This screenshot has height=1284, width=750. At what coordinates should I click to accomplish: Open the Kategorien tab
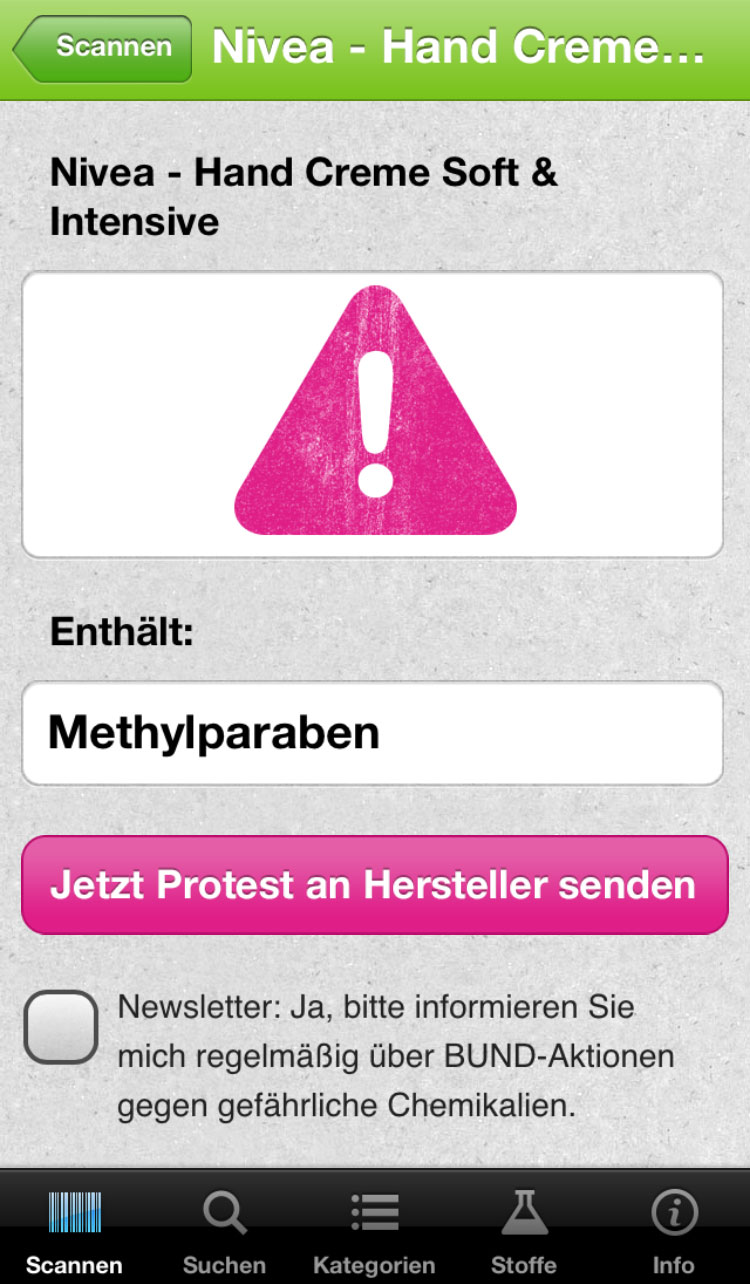pos(375,1229)
